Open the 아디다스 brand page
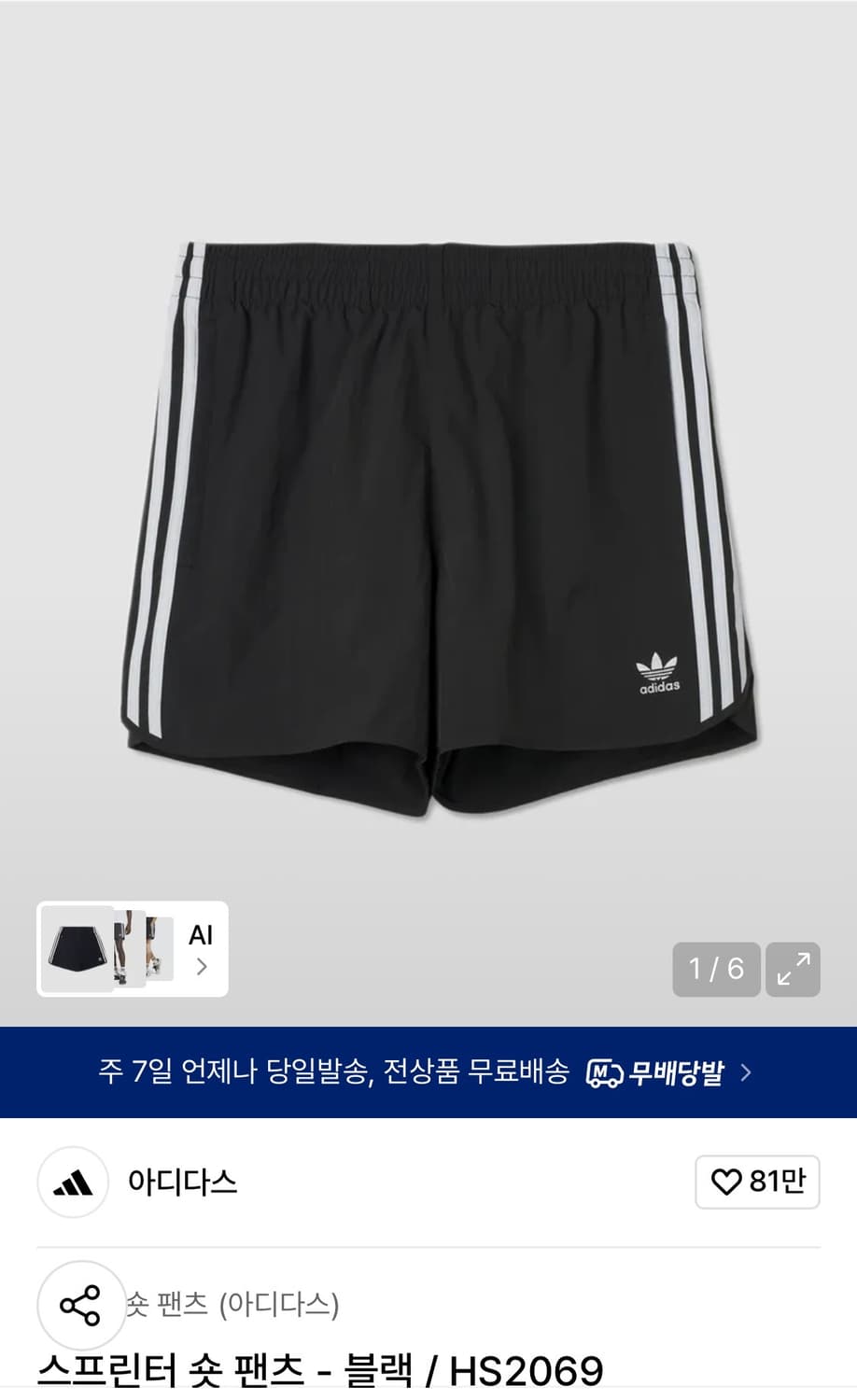This screenshot has height=1400, width=857. pos(183,1183)
